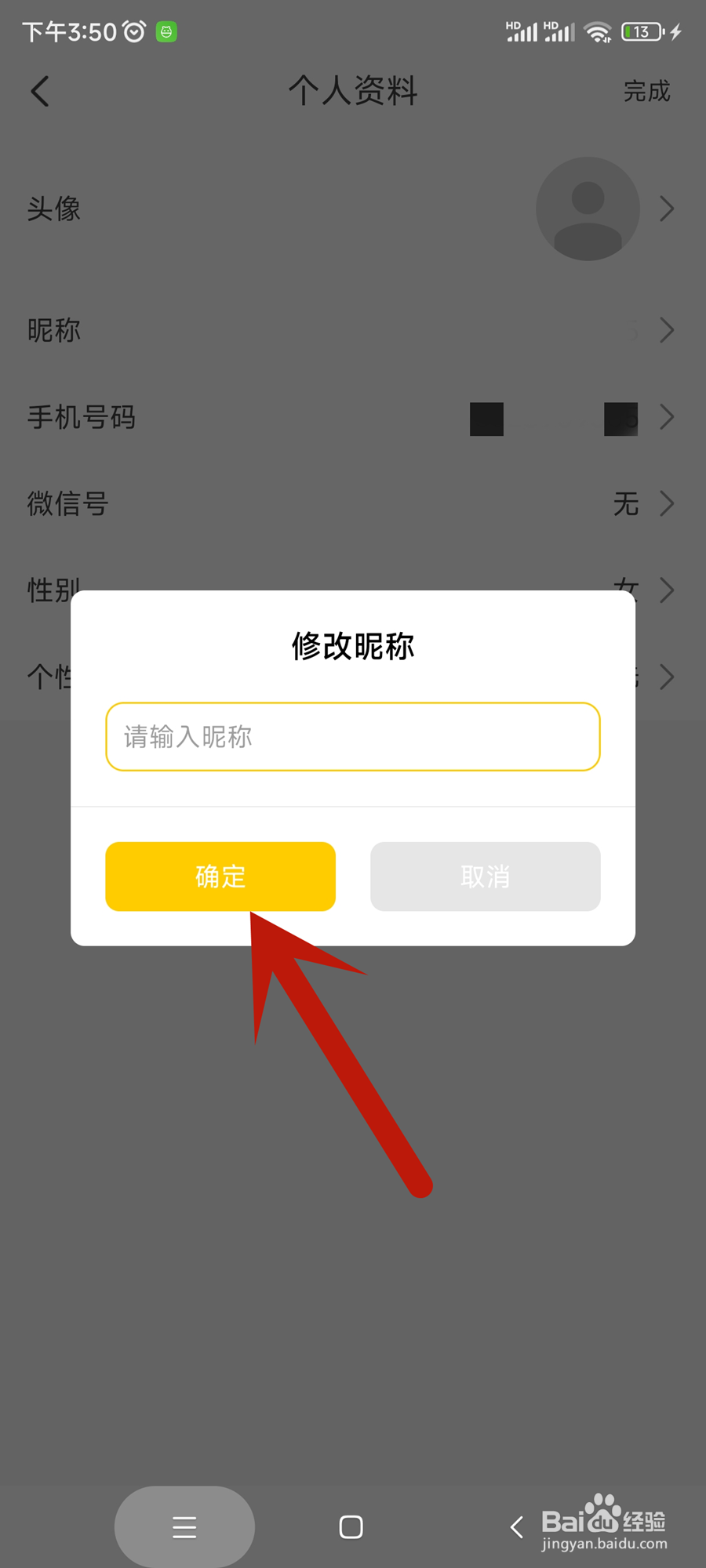Tap the navigation bar back triangle
The width and height of the screenshot is (706, 1568).
click(x=515, y=1526)
